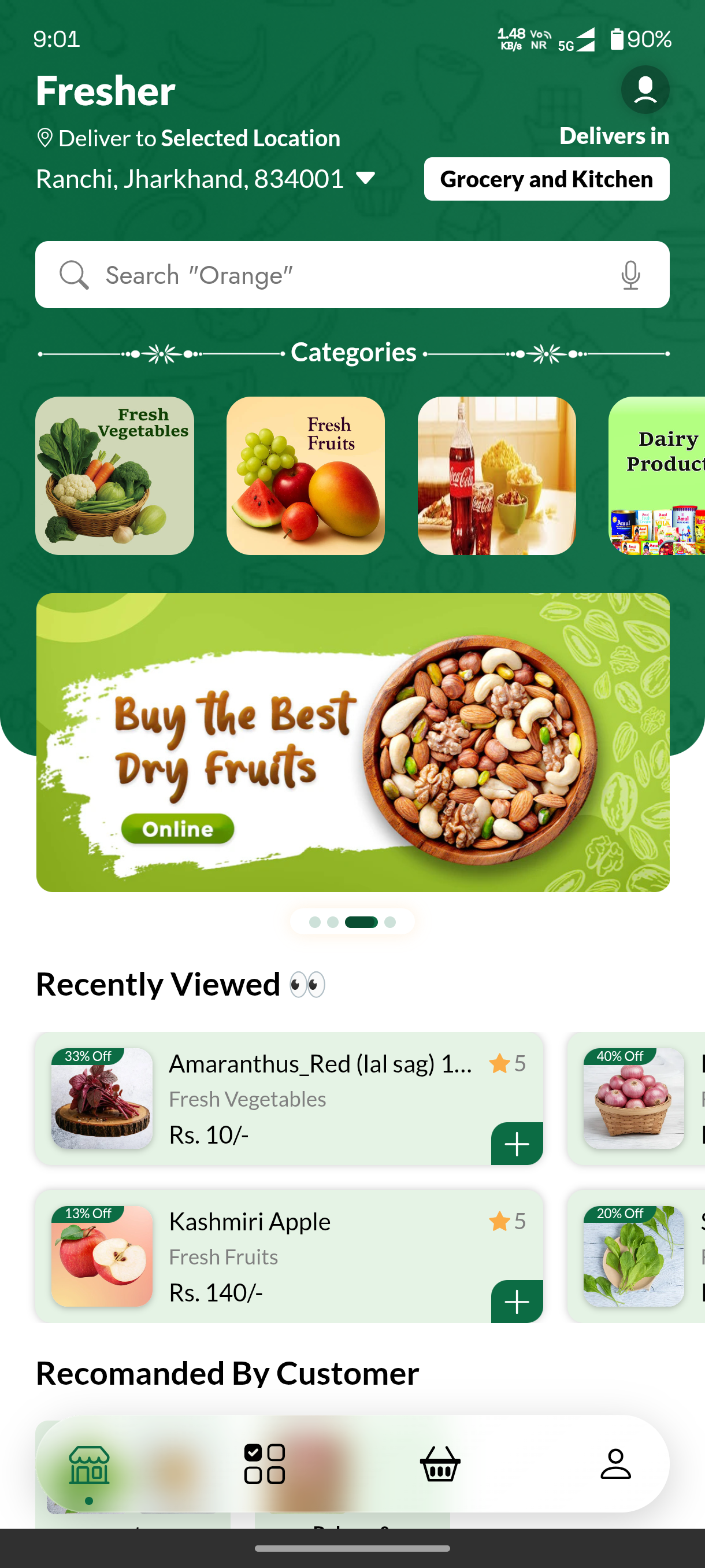Select the third carousel page indicator dot
The width and height of the screenshot is (705, 1568).
(360, 921)
